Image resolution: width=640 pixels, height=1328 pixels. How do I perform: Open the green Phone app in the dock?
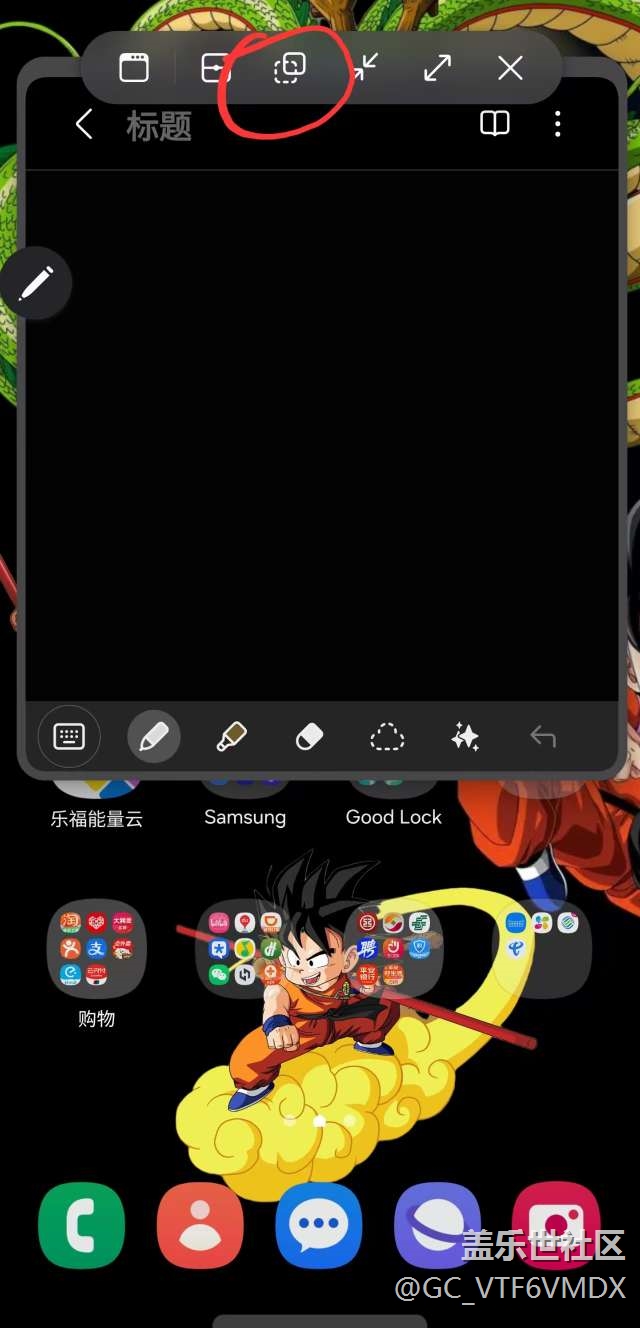82,1225
